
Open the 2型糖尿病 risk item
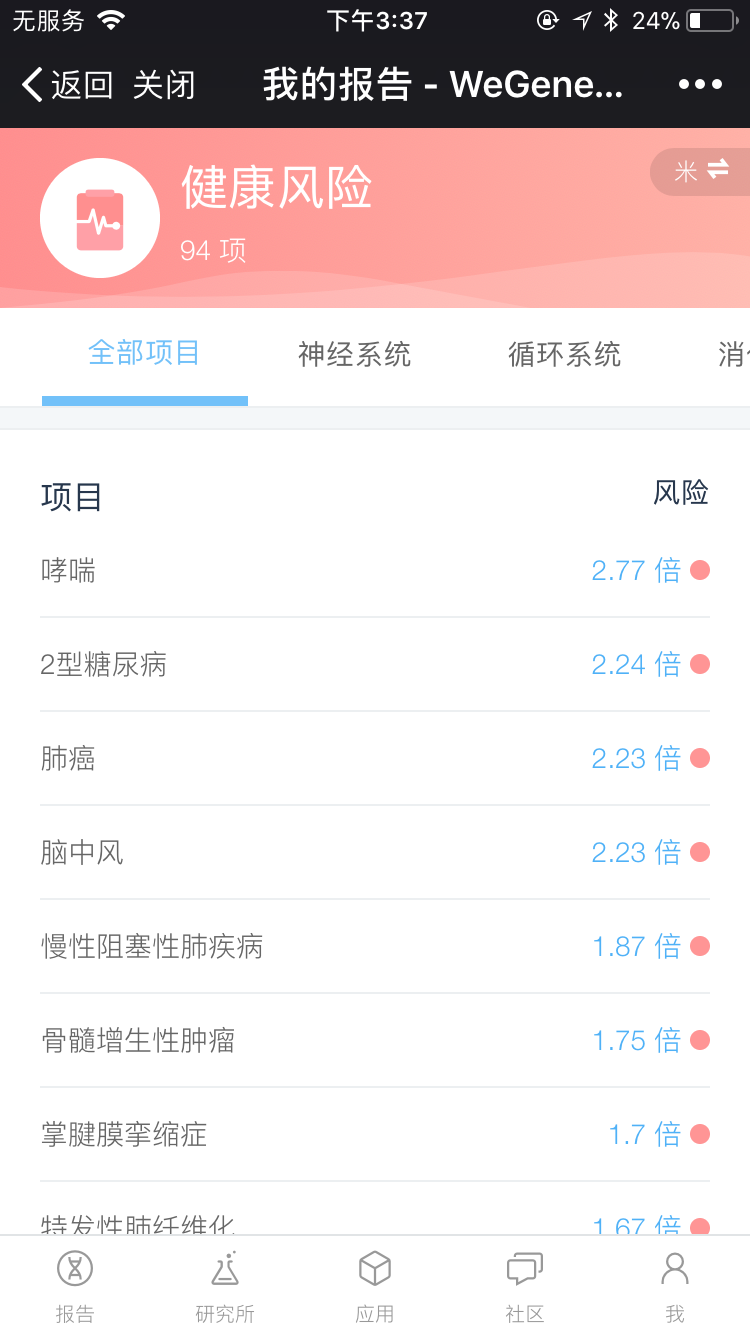point(375,665)
